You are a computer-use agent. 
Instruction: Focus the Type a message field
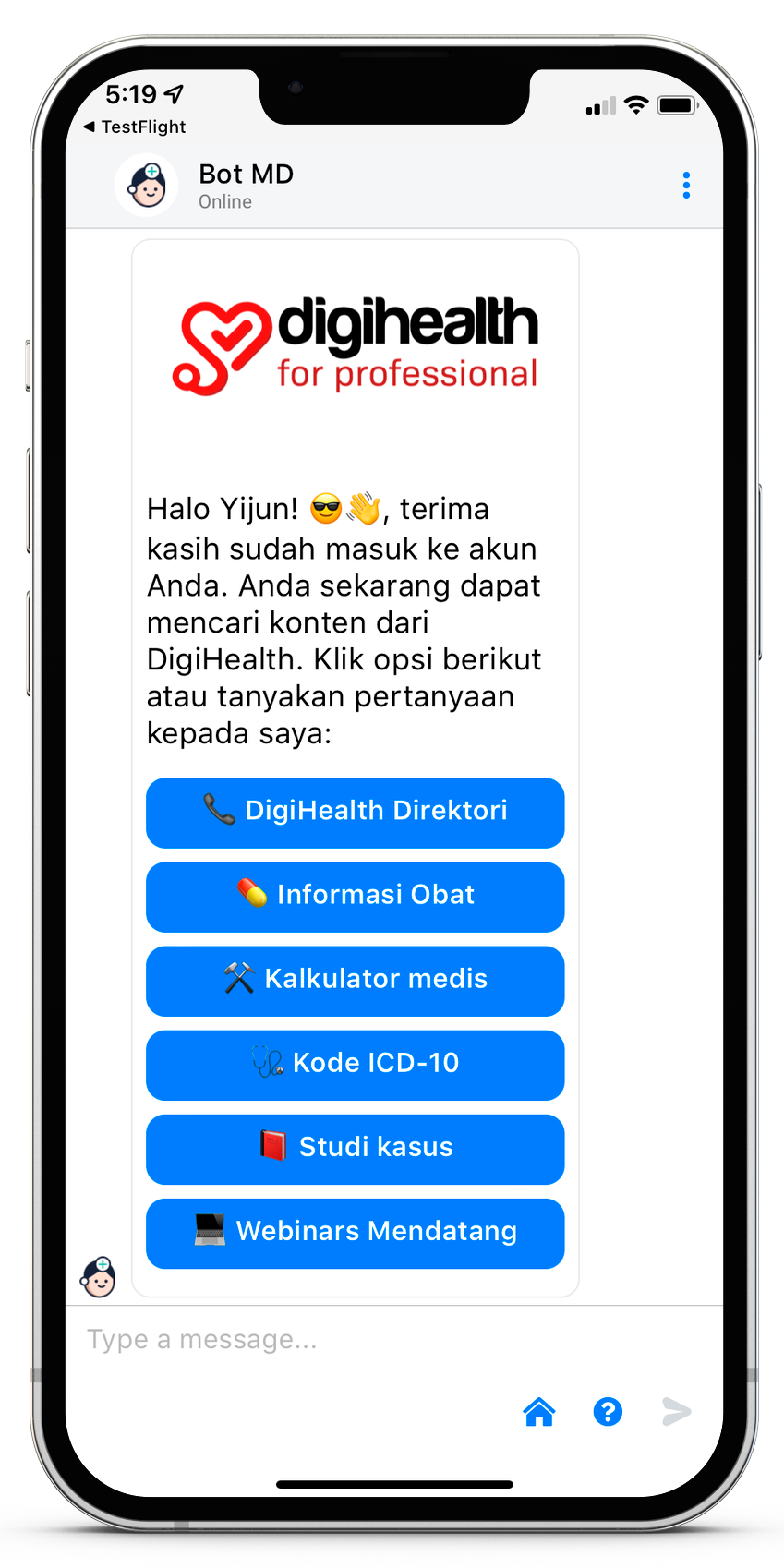(369, 1339)
